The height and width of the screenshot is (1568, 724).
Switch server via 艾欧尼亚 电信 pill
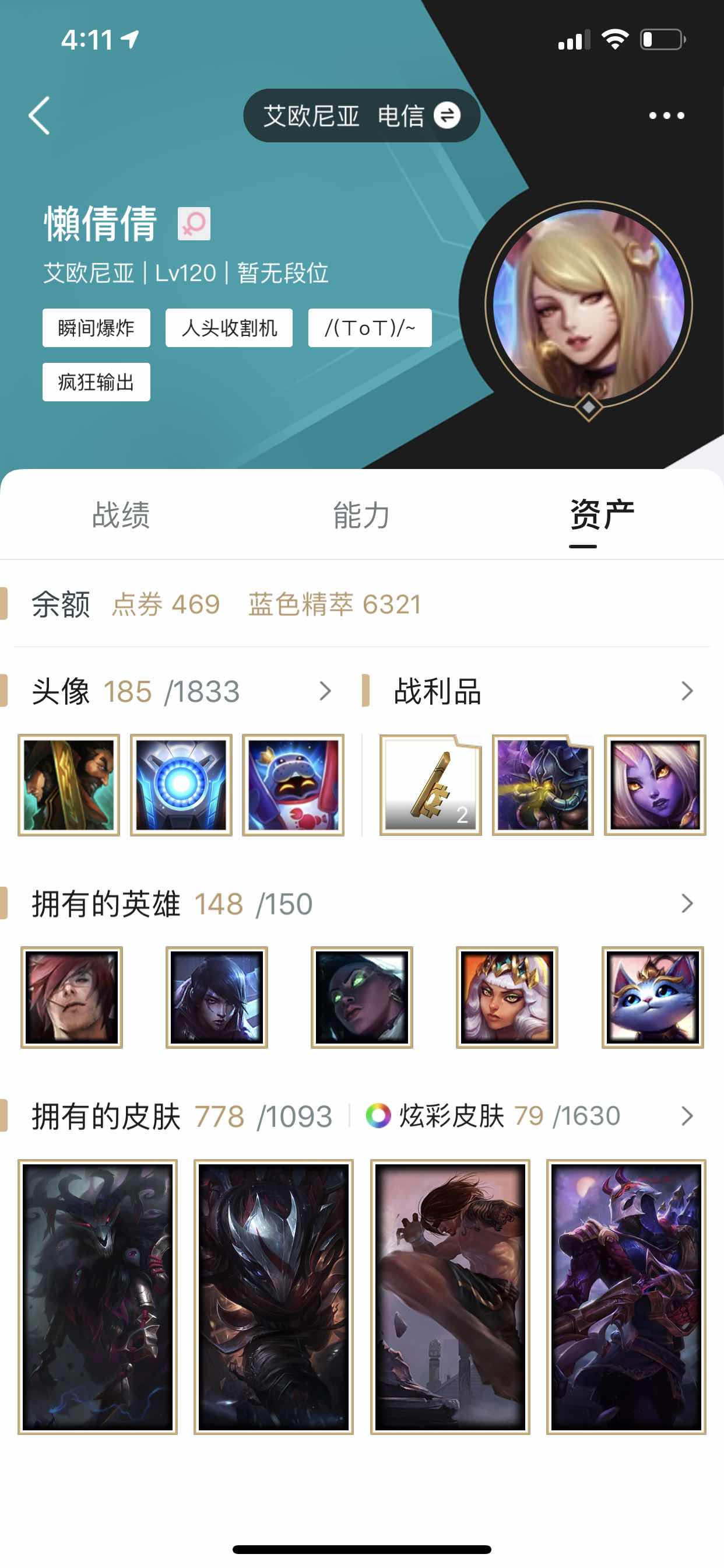(x=361, y=116)
